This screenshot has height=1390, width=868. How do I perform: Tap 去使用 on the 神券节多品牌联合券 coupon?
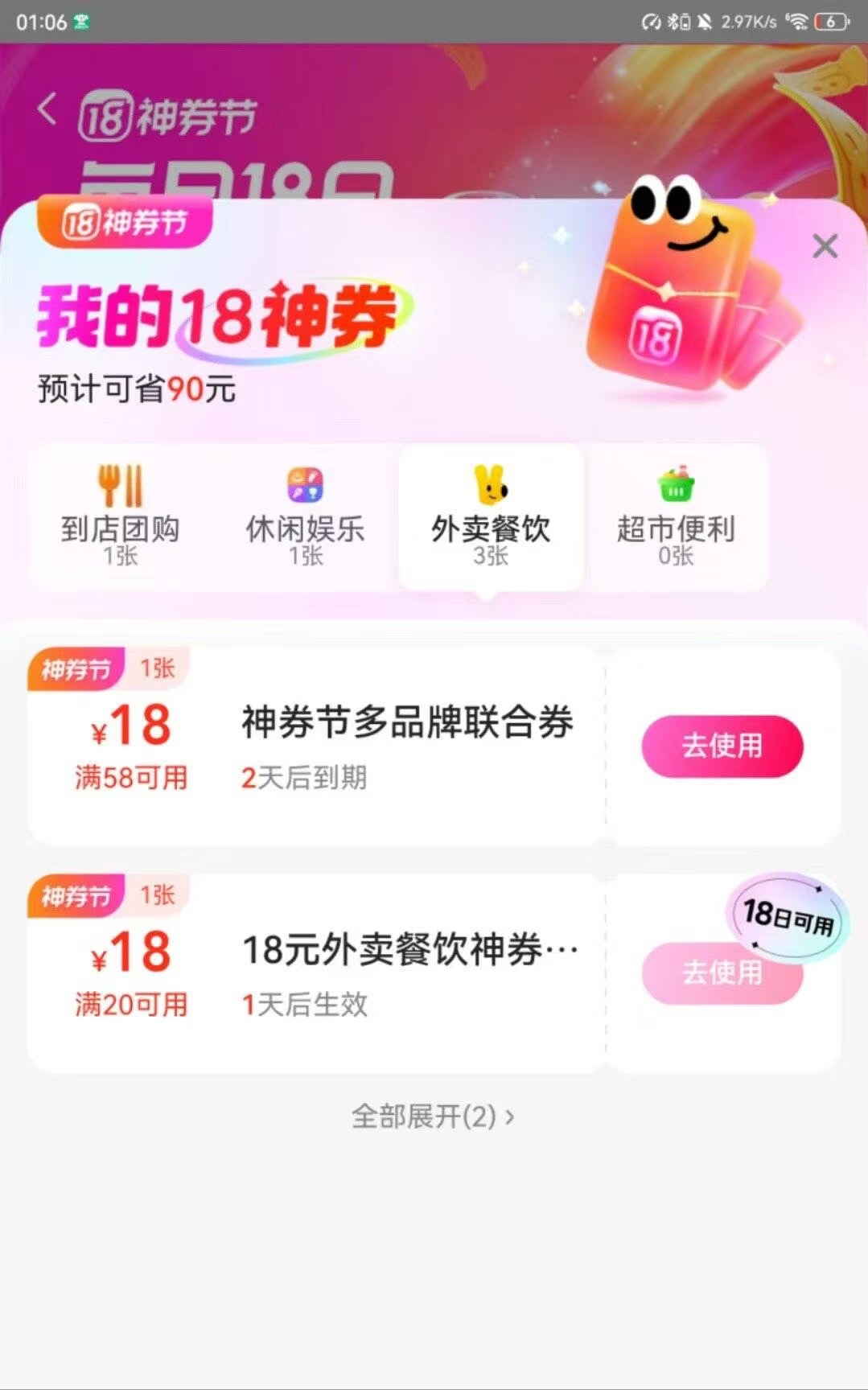722,746
